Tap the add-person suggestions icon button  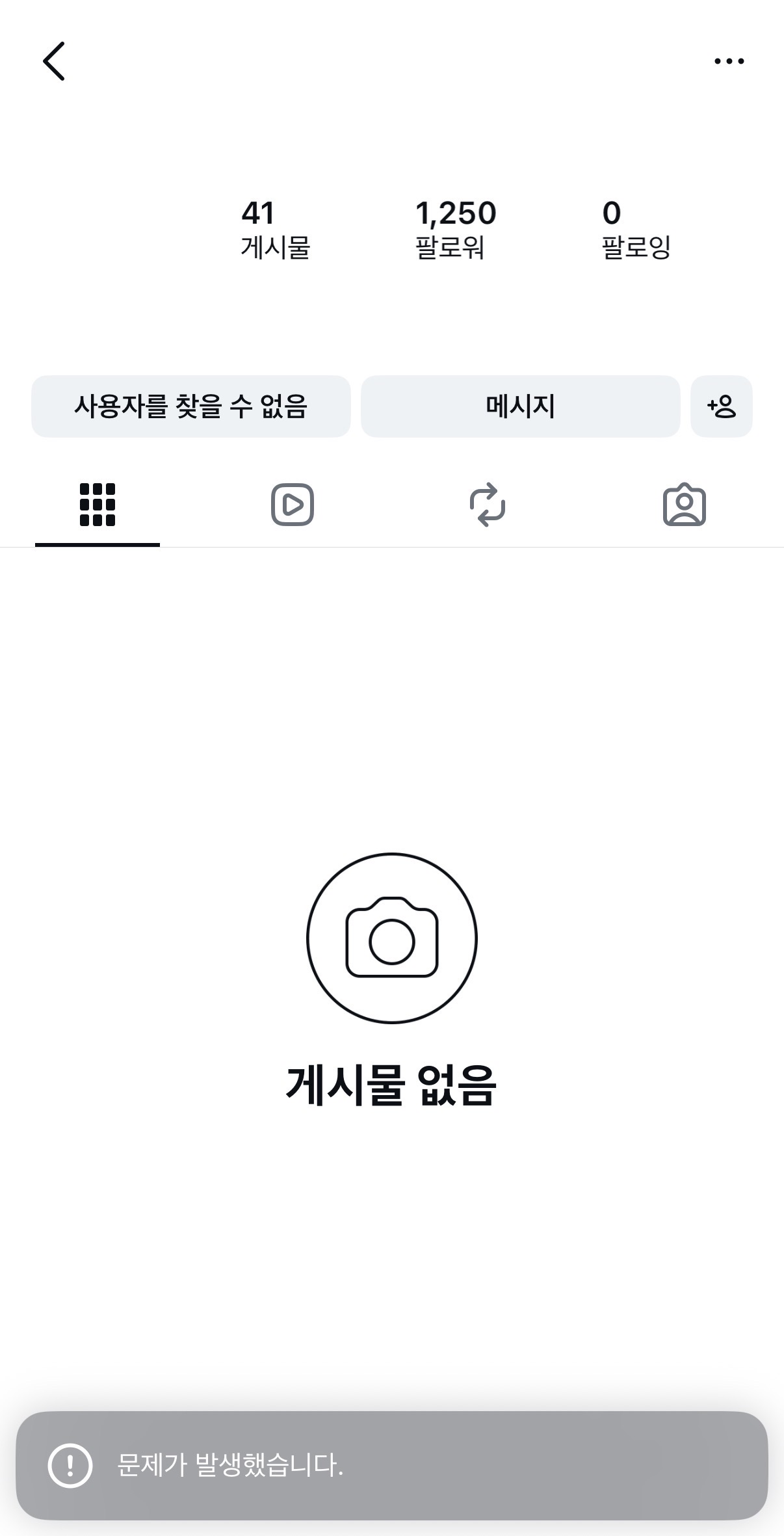pyautogui.click(x=721, y=406)
